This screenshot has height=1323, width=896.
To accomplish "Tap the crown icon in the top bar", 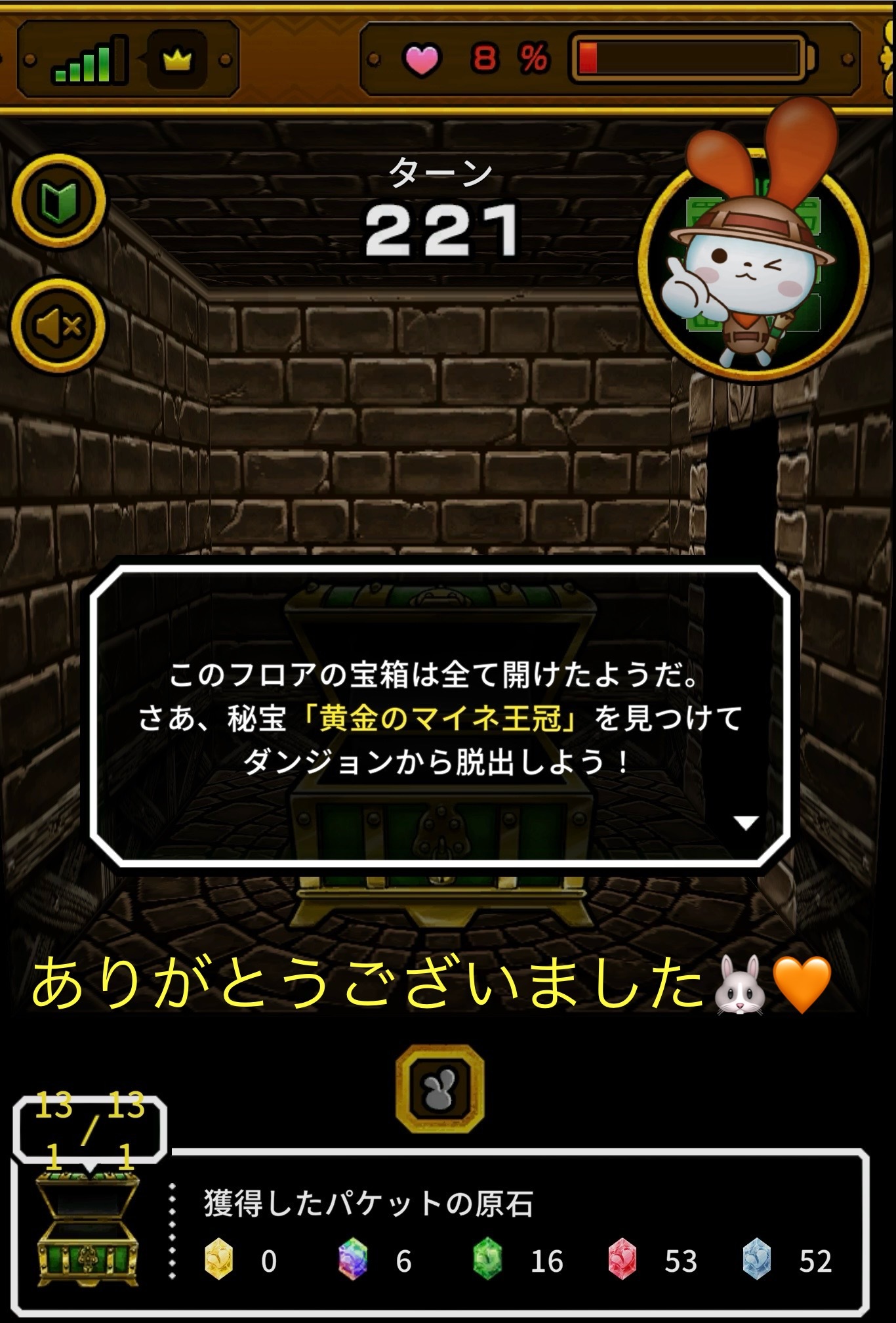I will pyautogui.click(x=176, y=60).
